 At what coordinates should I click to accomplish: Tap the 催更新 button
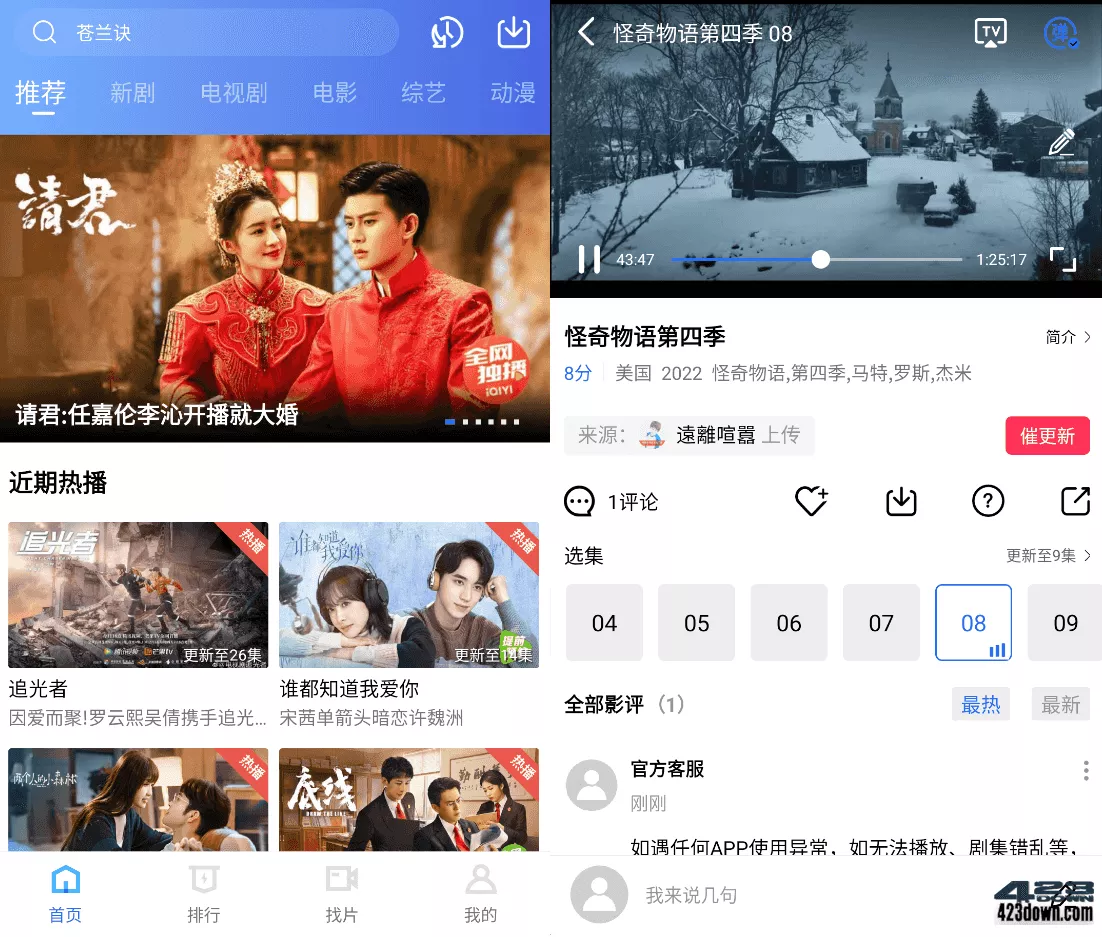click(x=1047, y=436)
